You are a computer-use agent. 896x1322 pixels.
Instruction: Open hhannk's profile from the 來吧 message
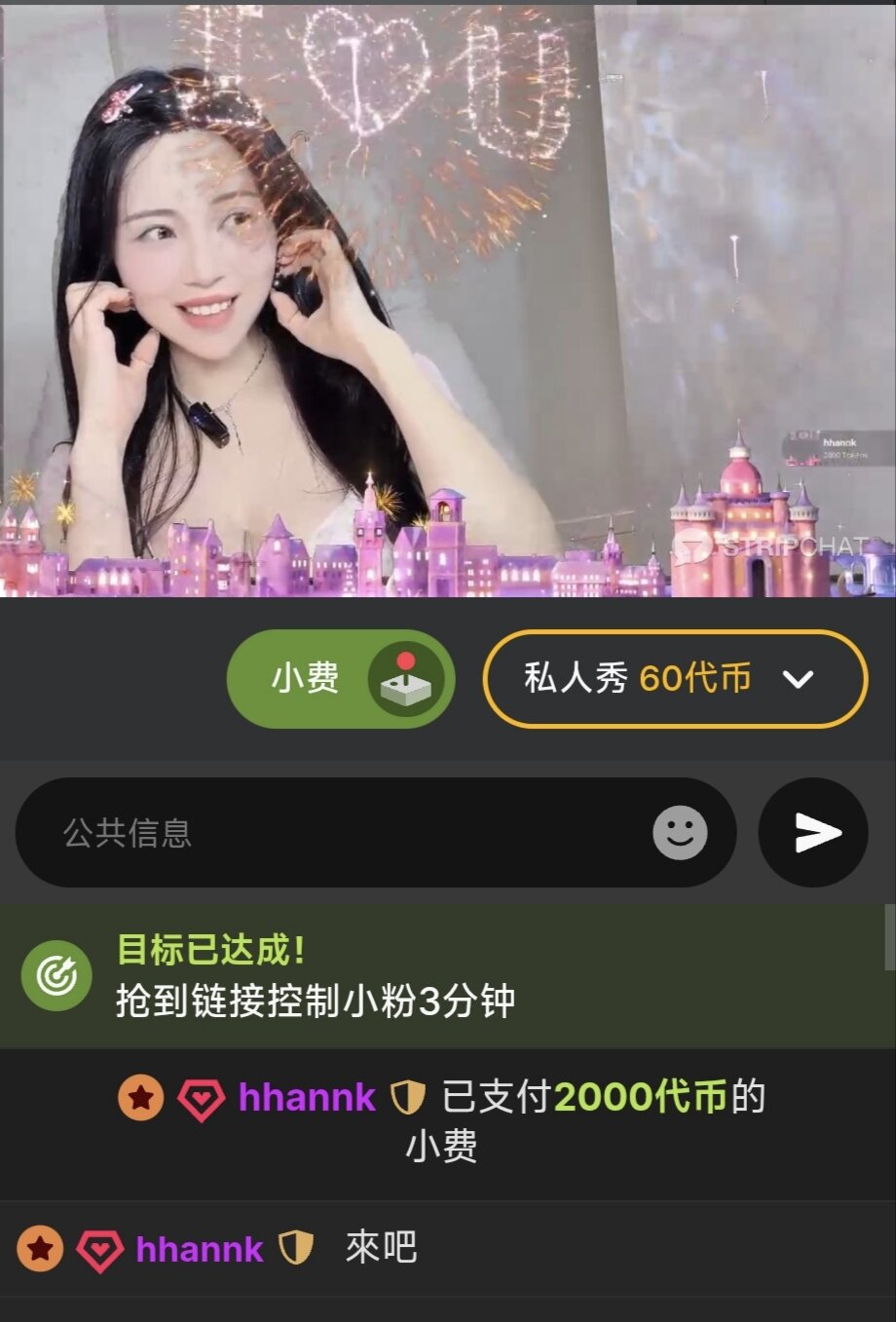click(x=200, y=1249)
